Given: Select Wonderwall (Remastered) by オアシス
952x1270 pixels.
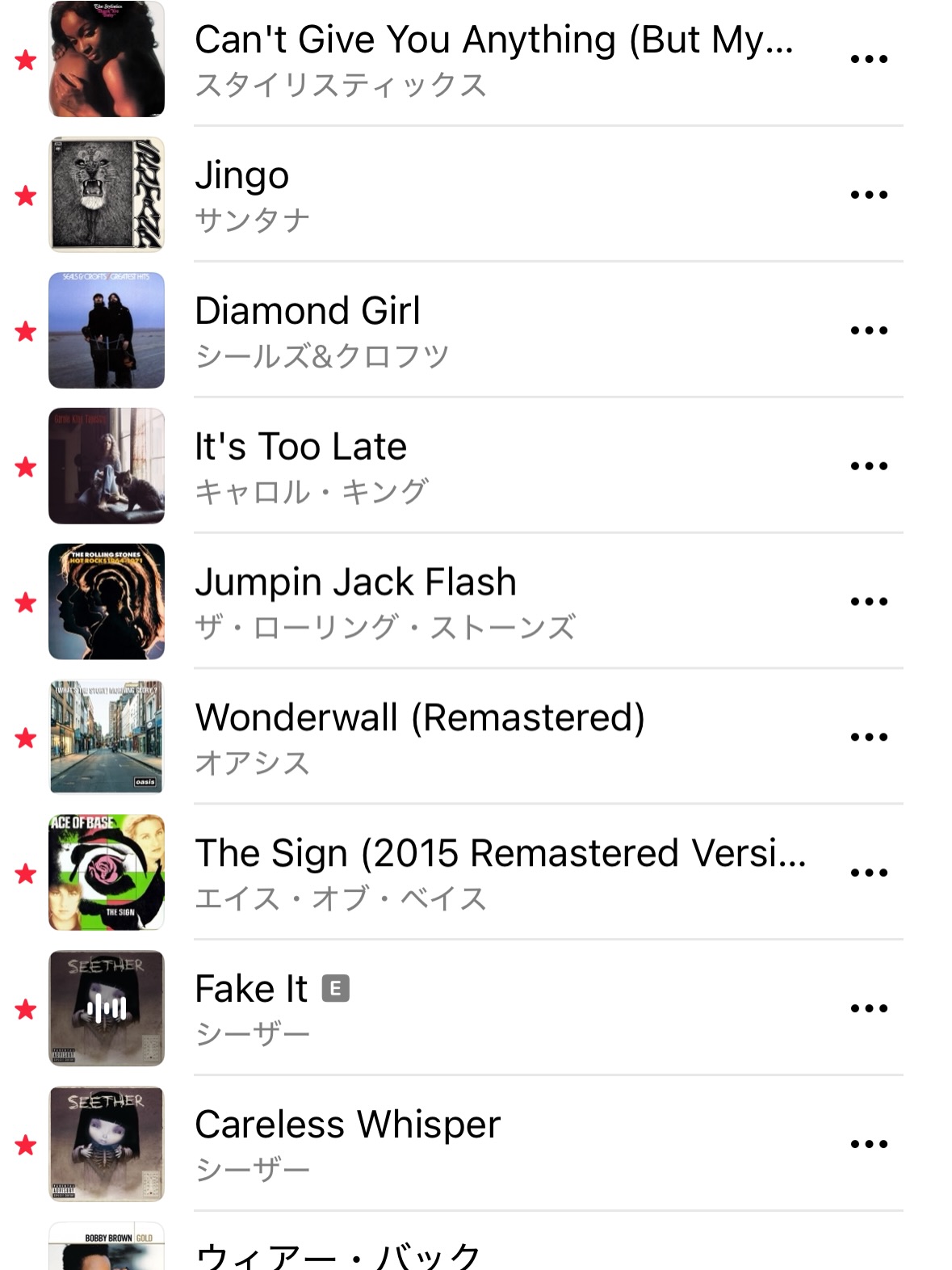Looking at the screenshot, I should tap(493, 738).
